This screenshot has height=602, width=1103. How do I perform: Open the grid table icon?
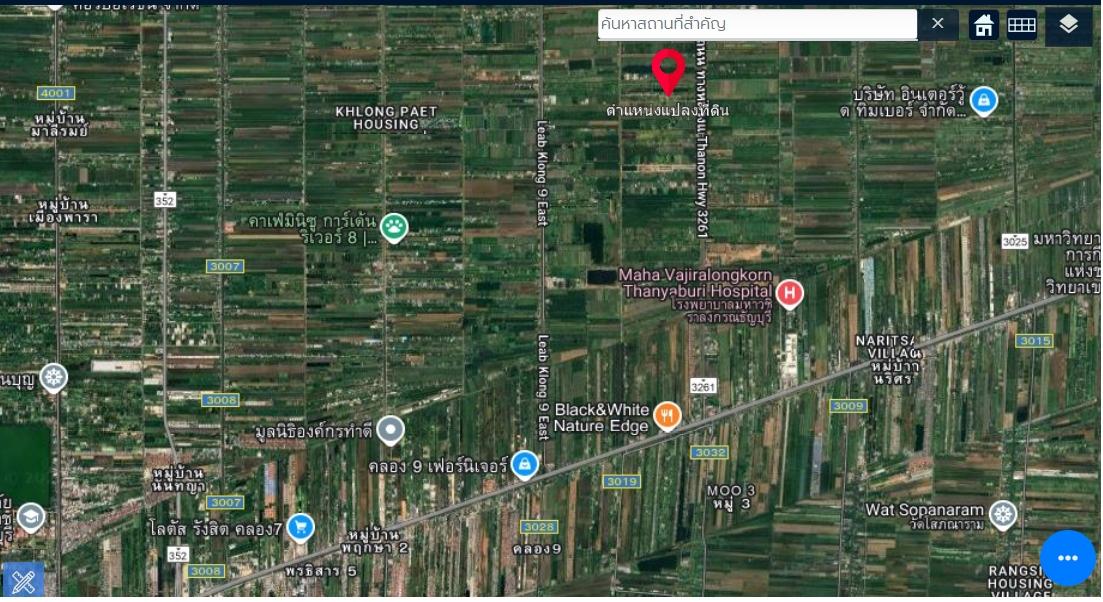point(1021,25)
